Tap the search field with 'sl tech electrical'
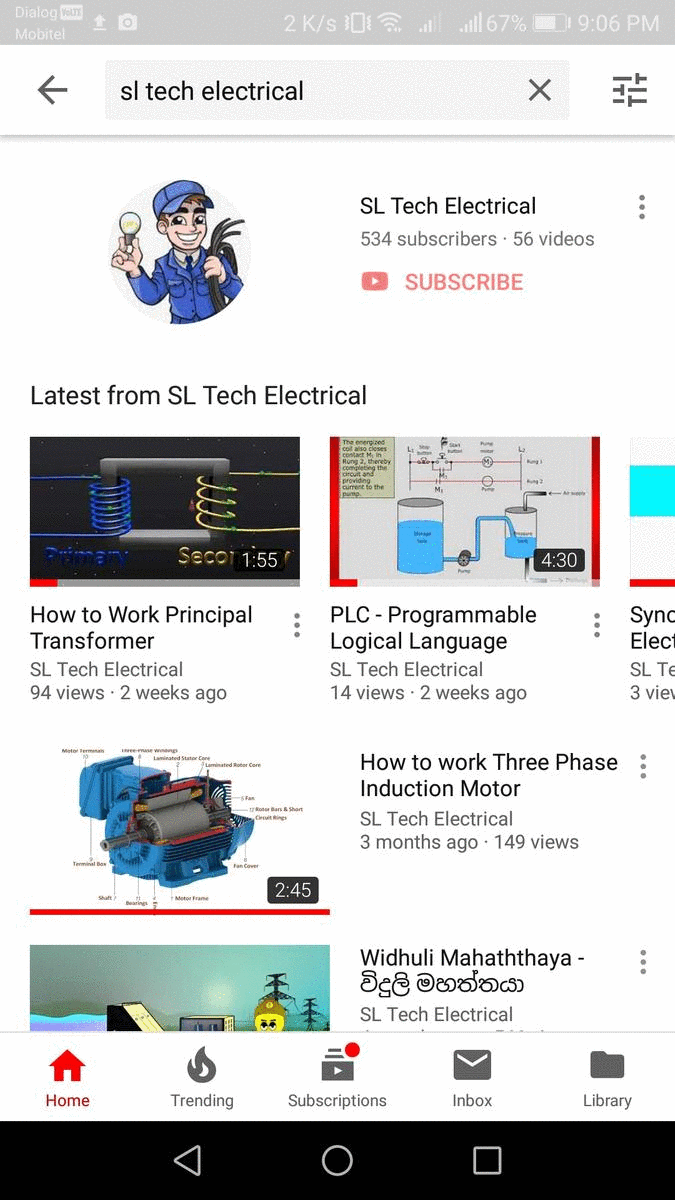Screen dimensions: 675x1200 point(310,90)
